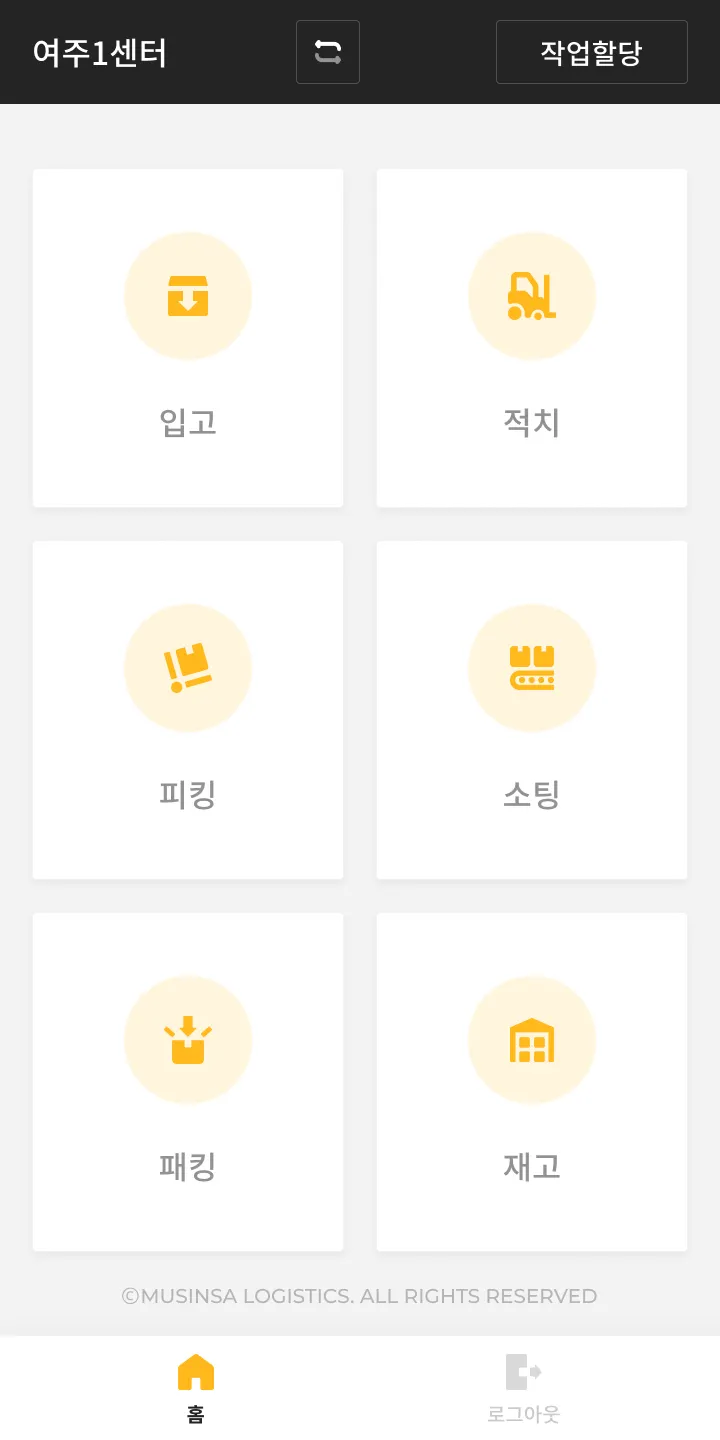720x1440 pixels.
Task: Tap the switch center icon button
Action: (x=328, y=52)
